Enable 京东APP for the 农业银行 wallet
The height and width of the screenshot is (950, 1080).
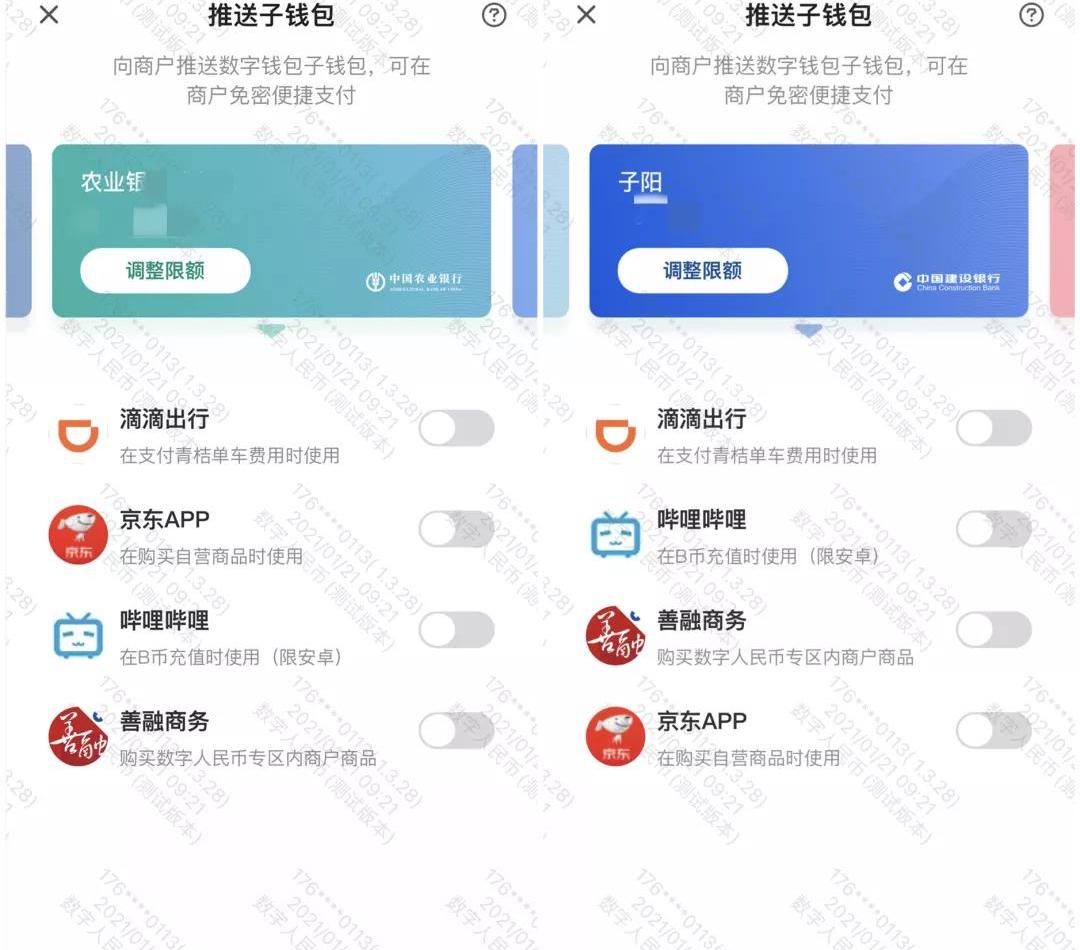(x=456, y=530)
